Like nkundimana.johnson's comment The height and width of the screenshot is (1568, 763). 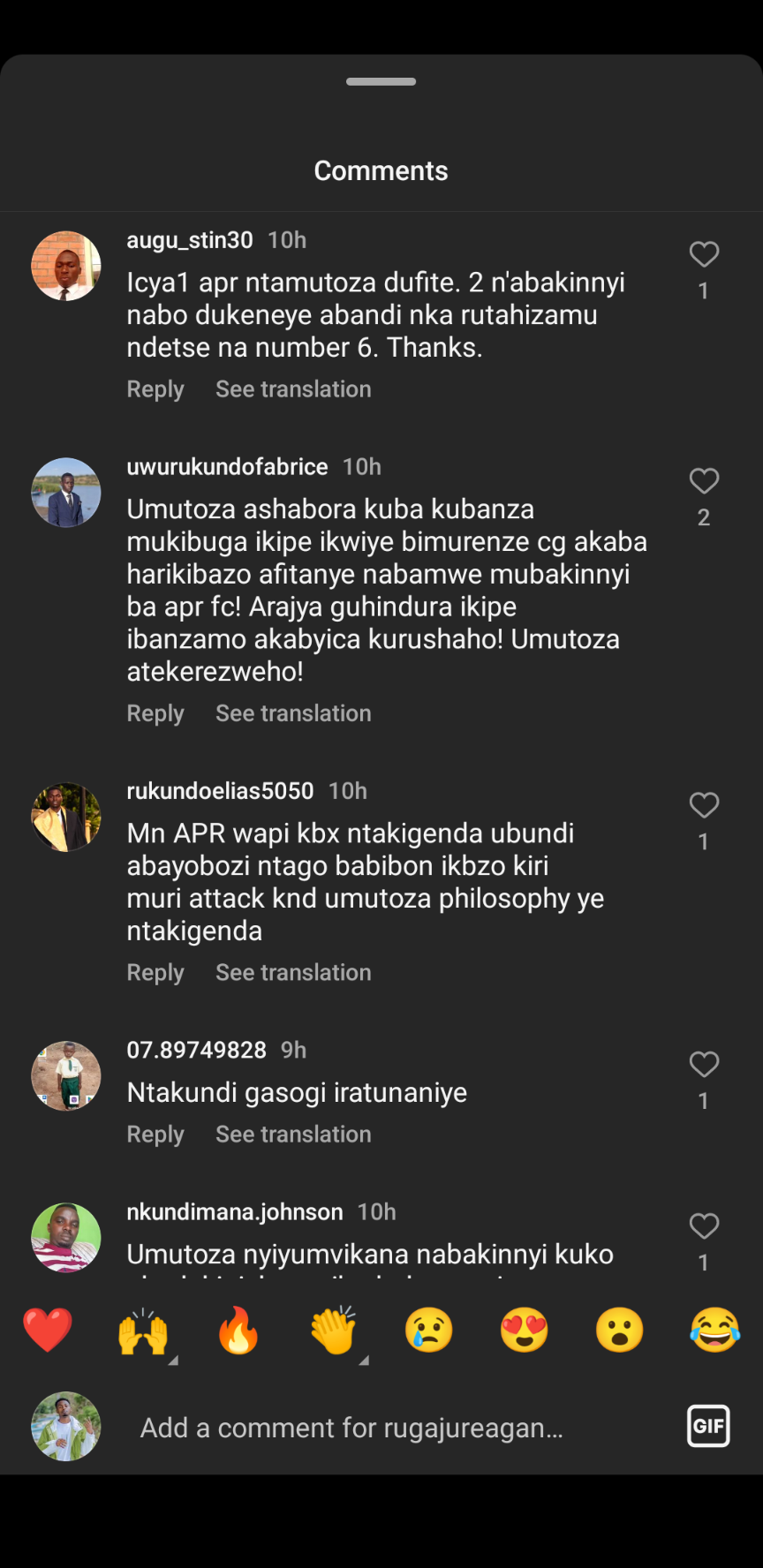704,1226
